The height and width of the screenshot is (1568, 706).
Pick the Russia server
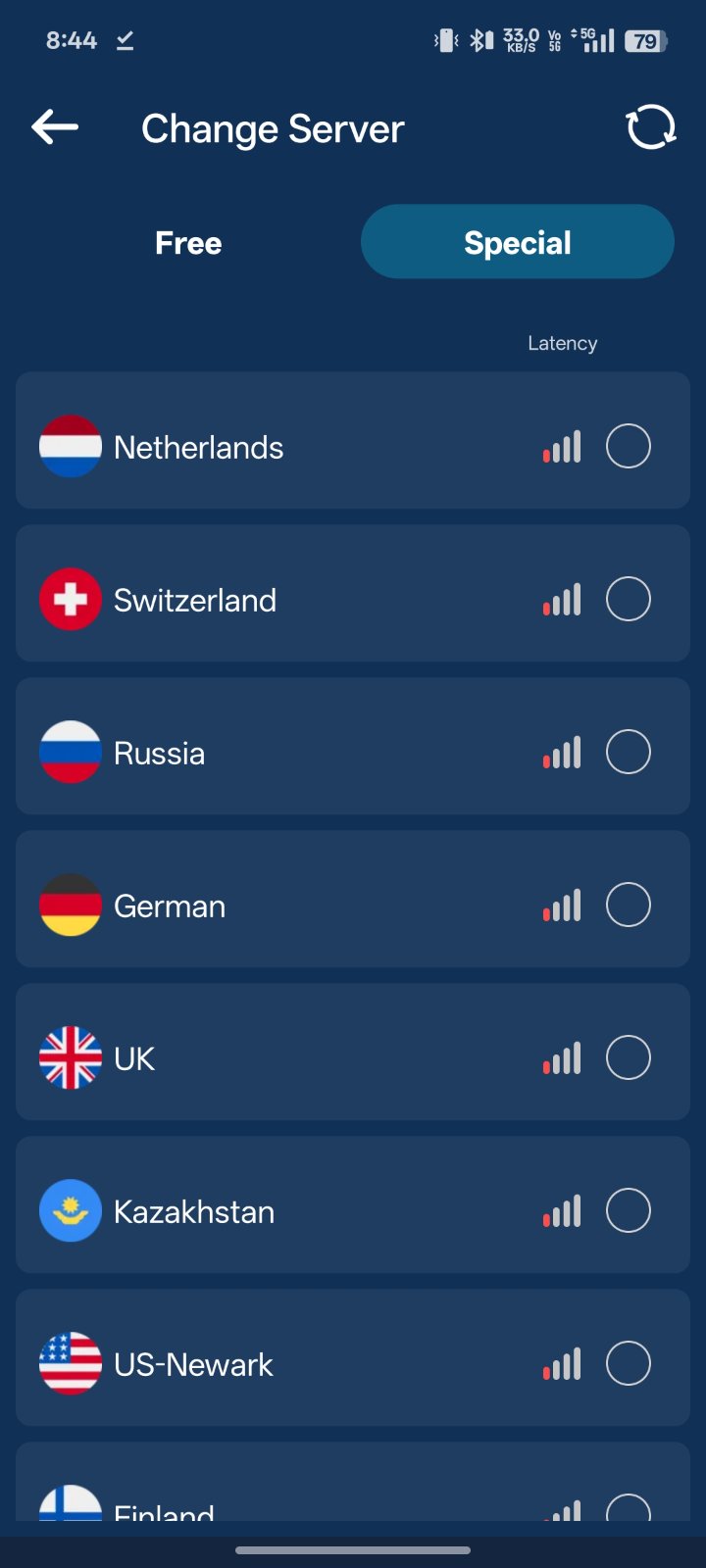628,753
